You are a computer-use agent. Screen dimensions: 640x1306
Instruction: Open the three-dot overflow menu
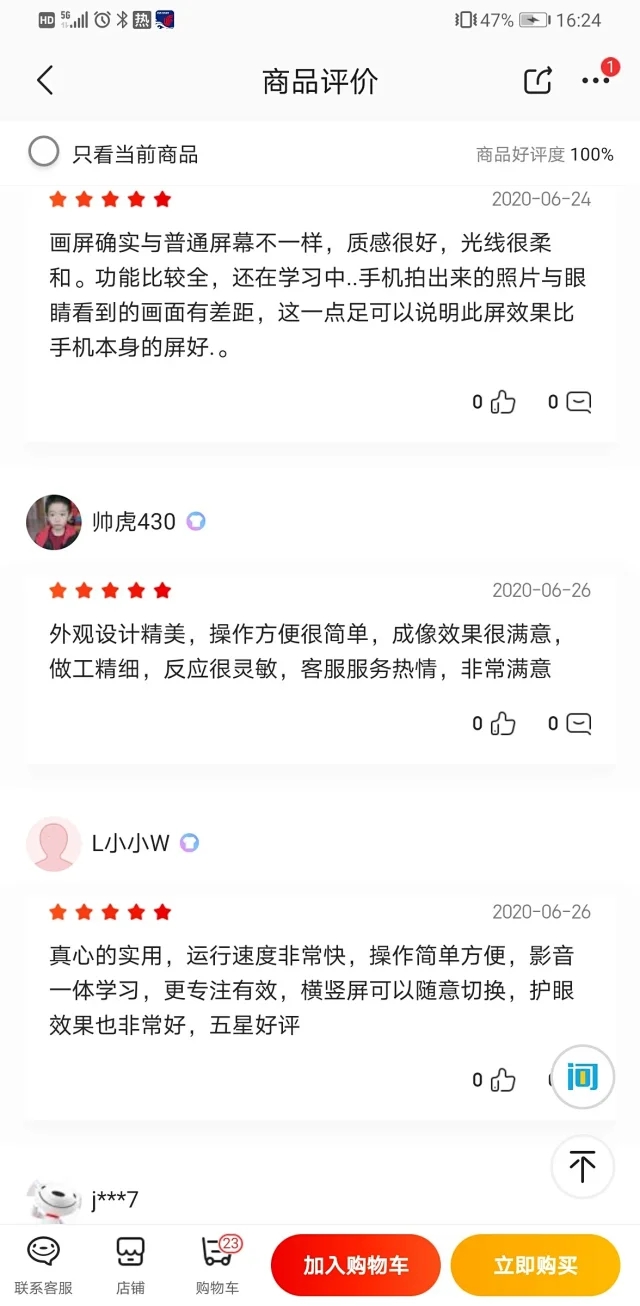[596, 81]
